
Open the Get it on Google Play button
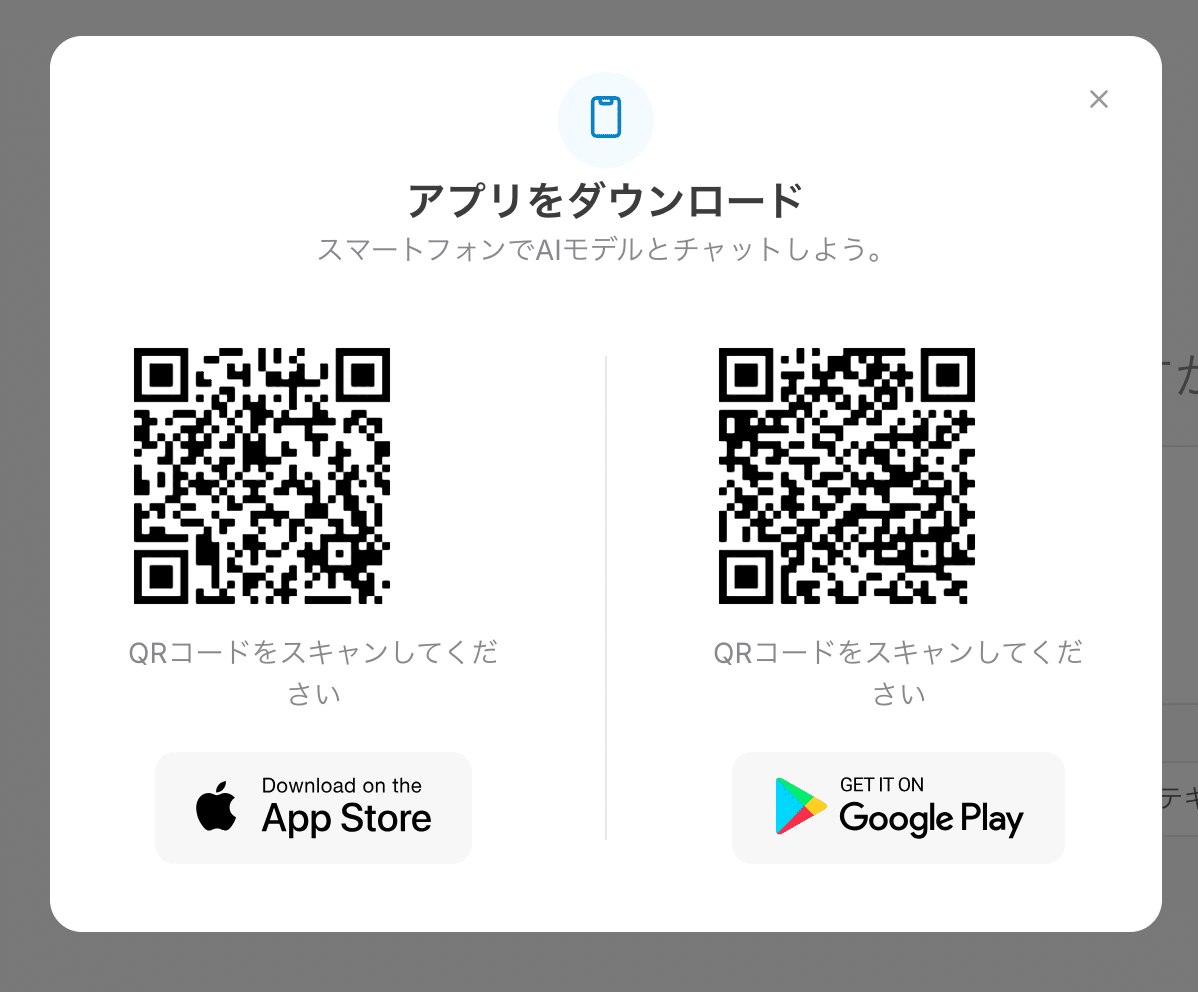point(898,807)
